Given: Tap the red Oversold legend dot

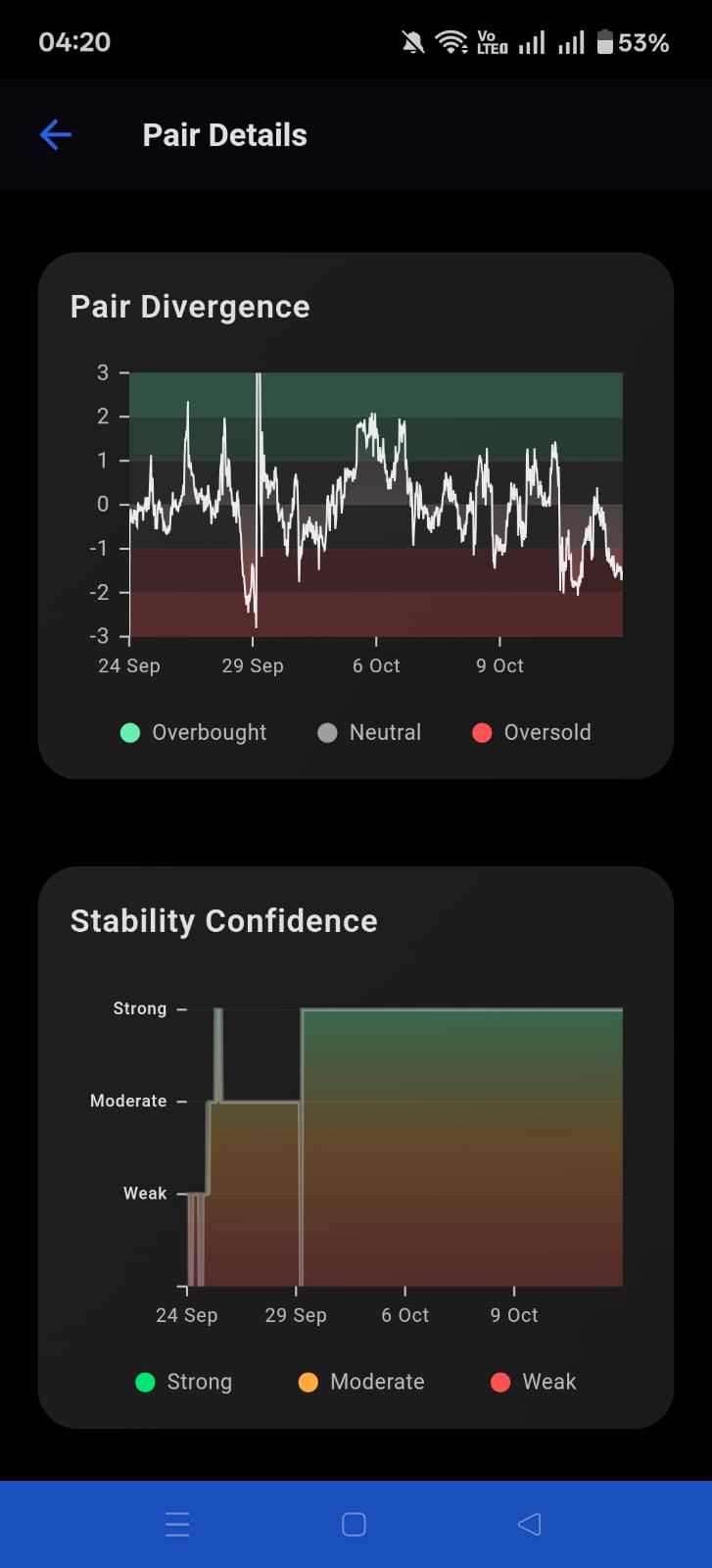Looking at the screenshot, I should (x=482, y=732).
